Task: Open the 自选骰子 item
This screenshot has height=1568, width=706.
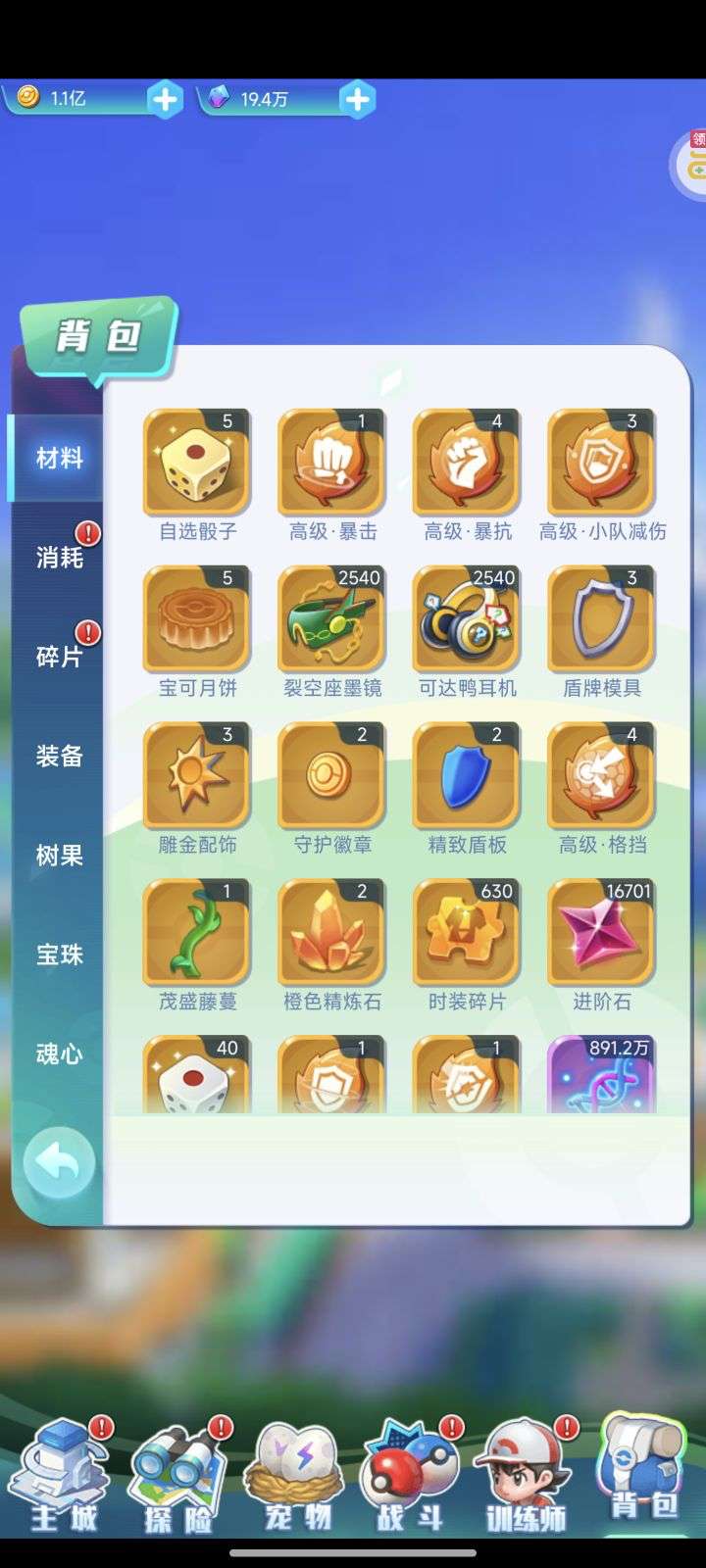Action: point(197,463)
